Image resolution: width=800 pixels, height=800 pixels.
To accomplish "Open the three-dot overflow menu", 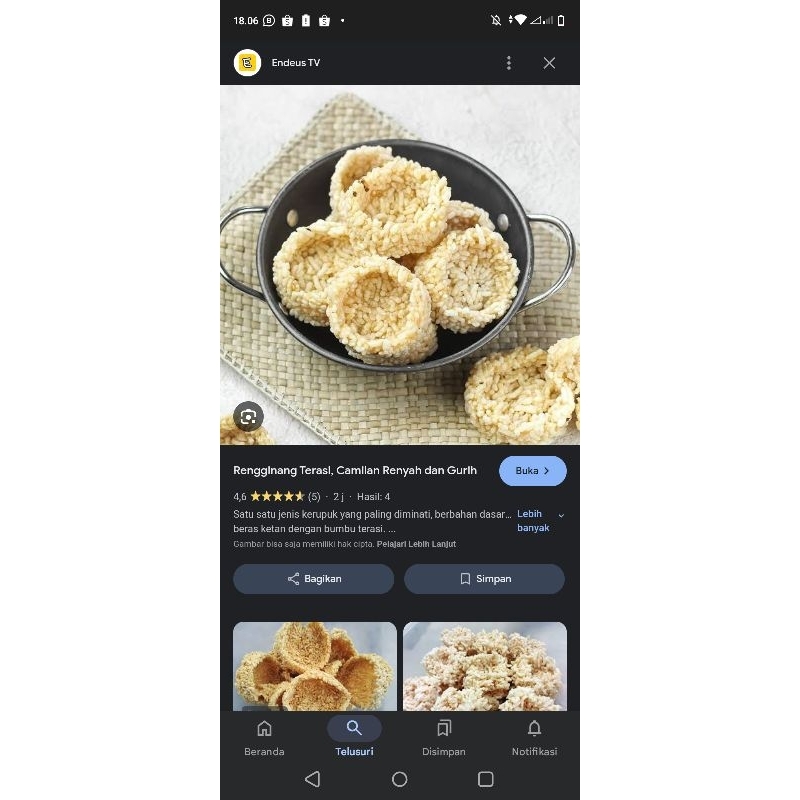I will [x=508, y=63].
